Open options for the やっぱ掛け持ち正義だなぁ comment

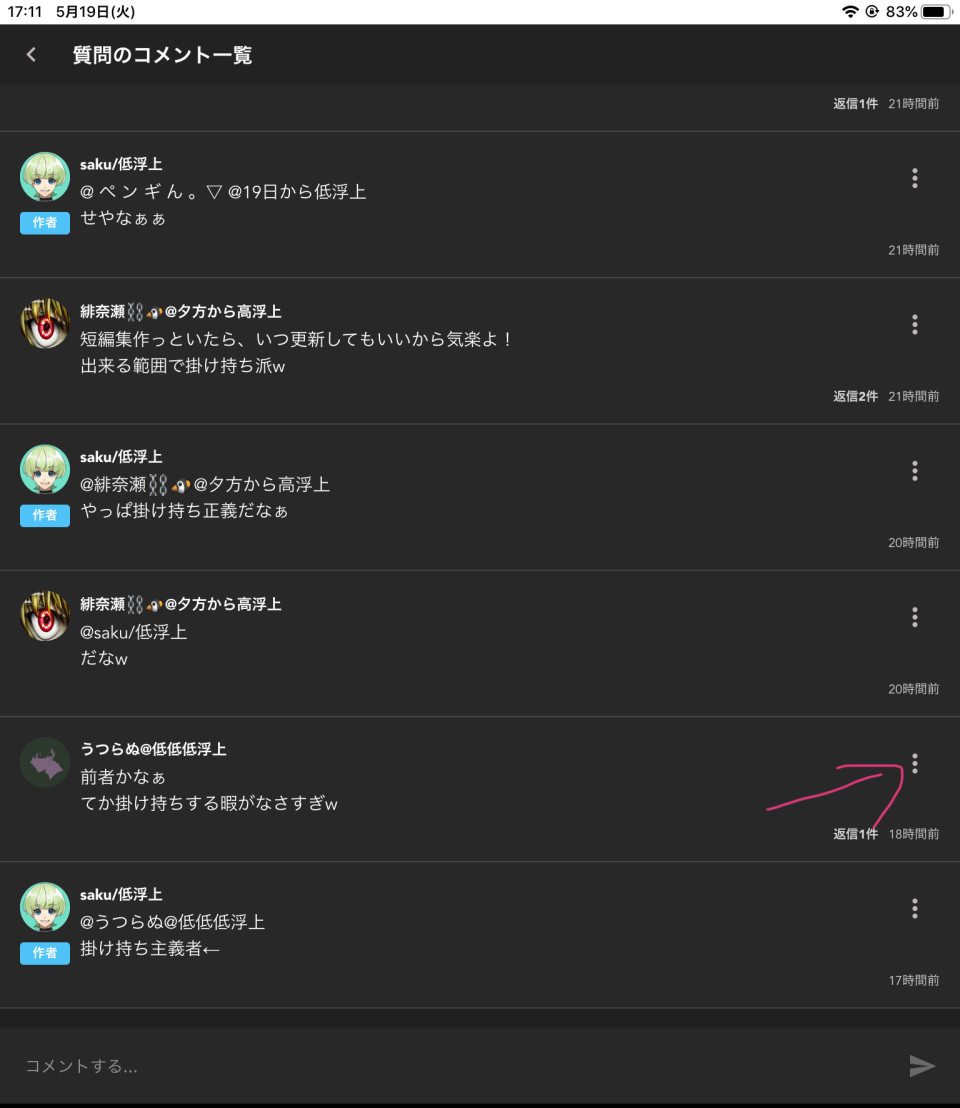point(914,471)
